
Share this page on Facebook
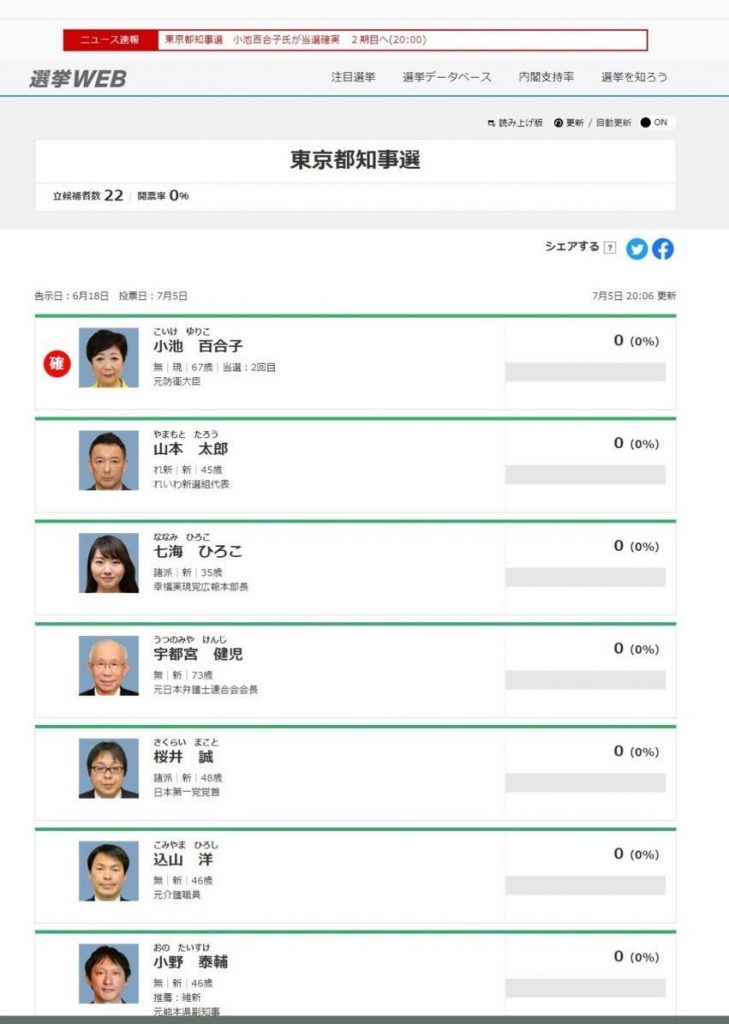[x=663, y=249]
